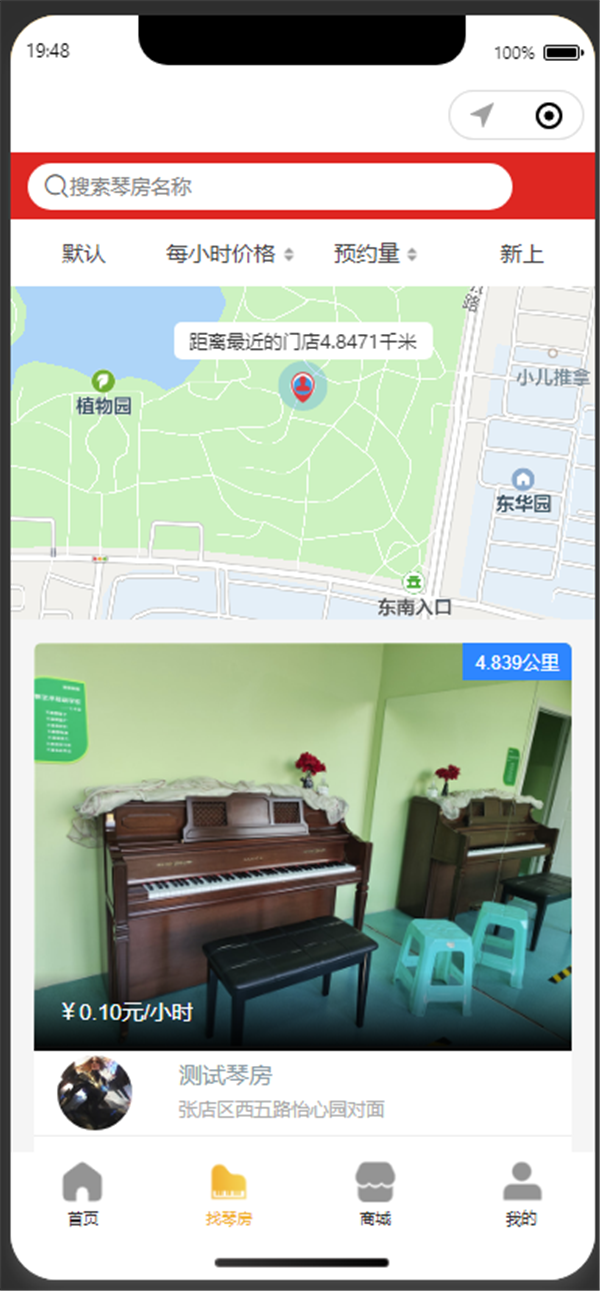Image resolution: width=600 pixels, height=1291 pixels.
Task: Sort by 预约量
Action: 375,254
